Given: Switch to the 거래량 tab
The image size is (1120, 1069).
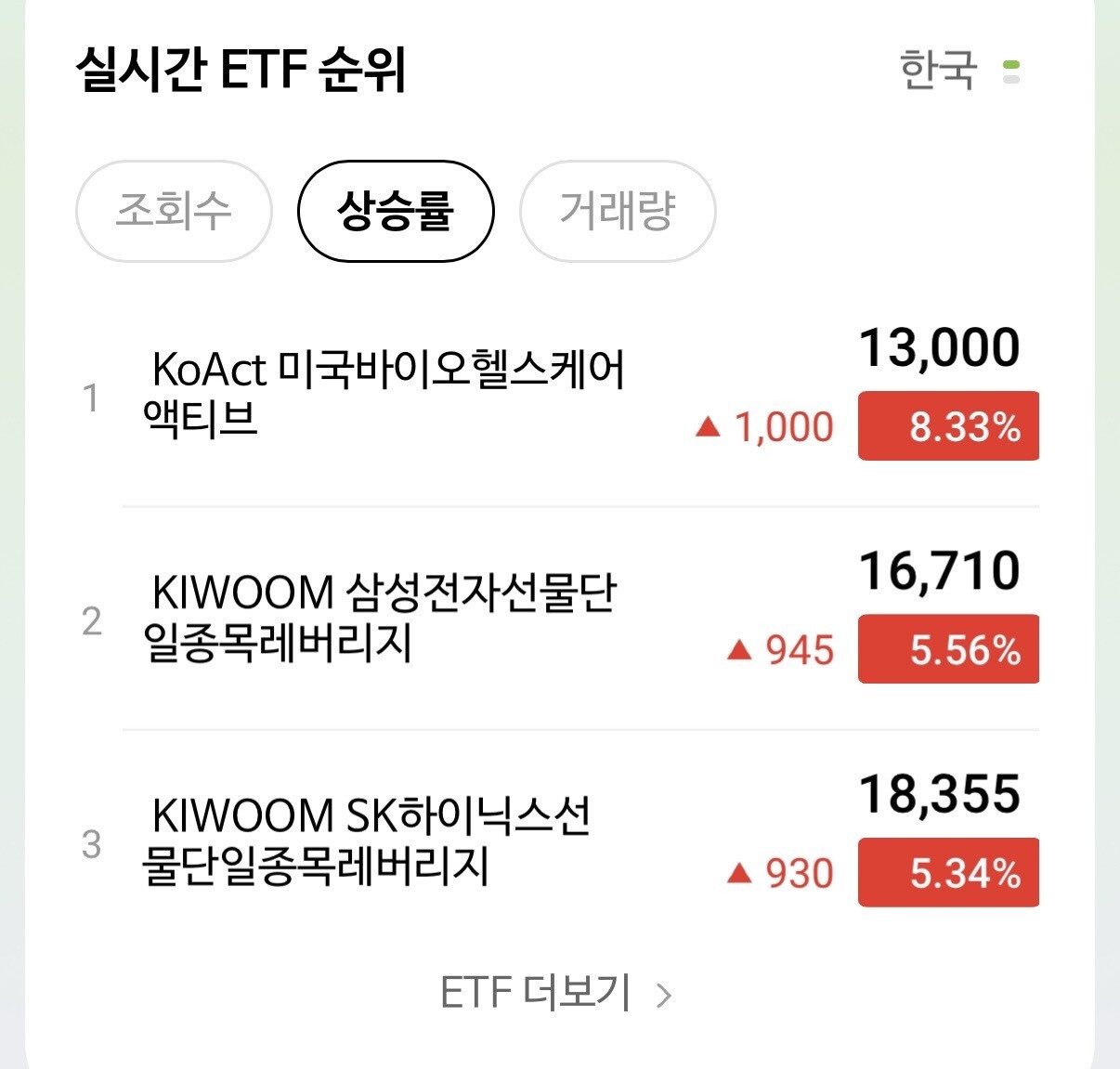Looking at the screenshot, I should [x=618, y=211].
